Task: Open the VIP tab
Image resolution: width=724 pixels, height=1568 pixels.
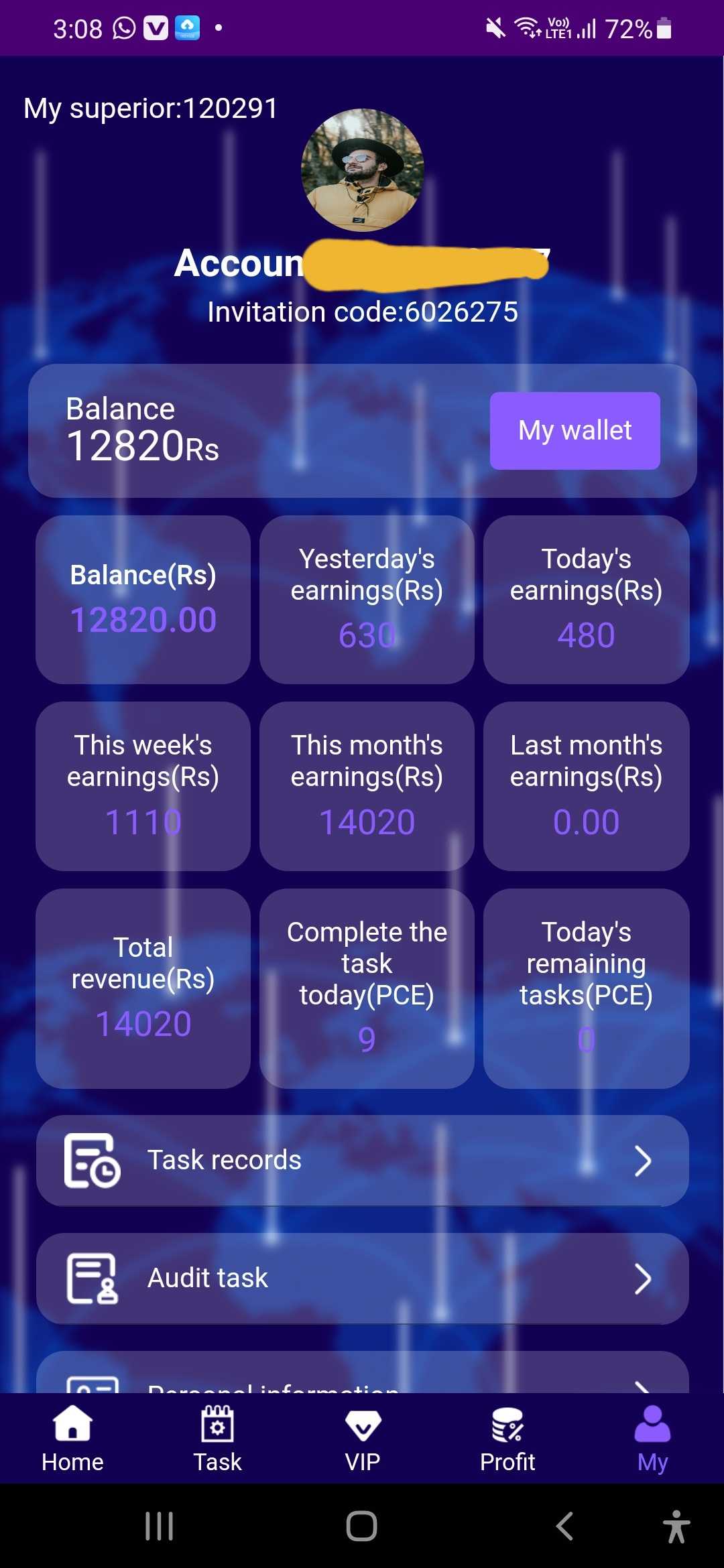Action: tap(363, 1439)
